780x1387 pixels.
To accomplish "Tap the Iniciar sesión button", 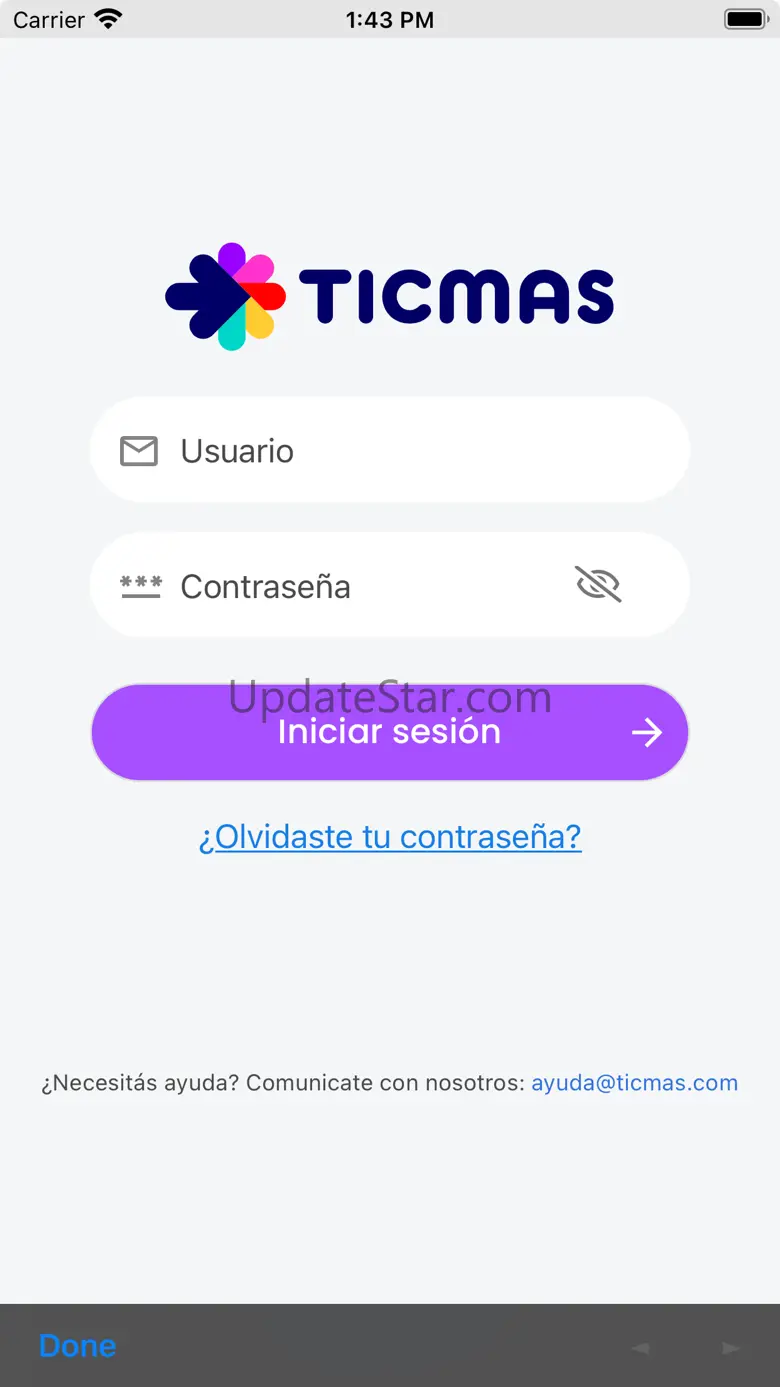I will point(389,732).
